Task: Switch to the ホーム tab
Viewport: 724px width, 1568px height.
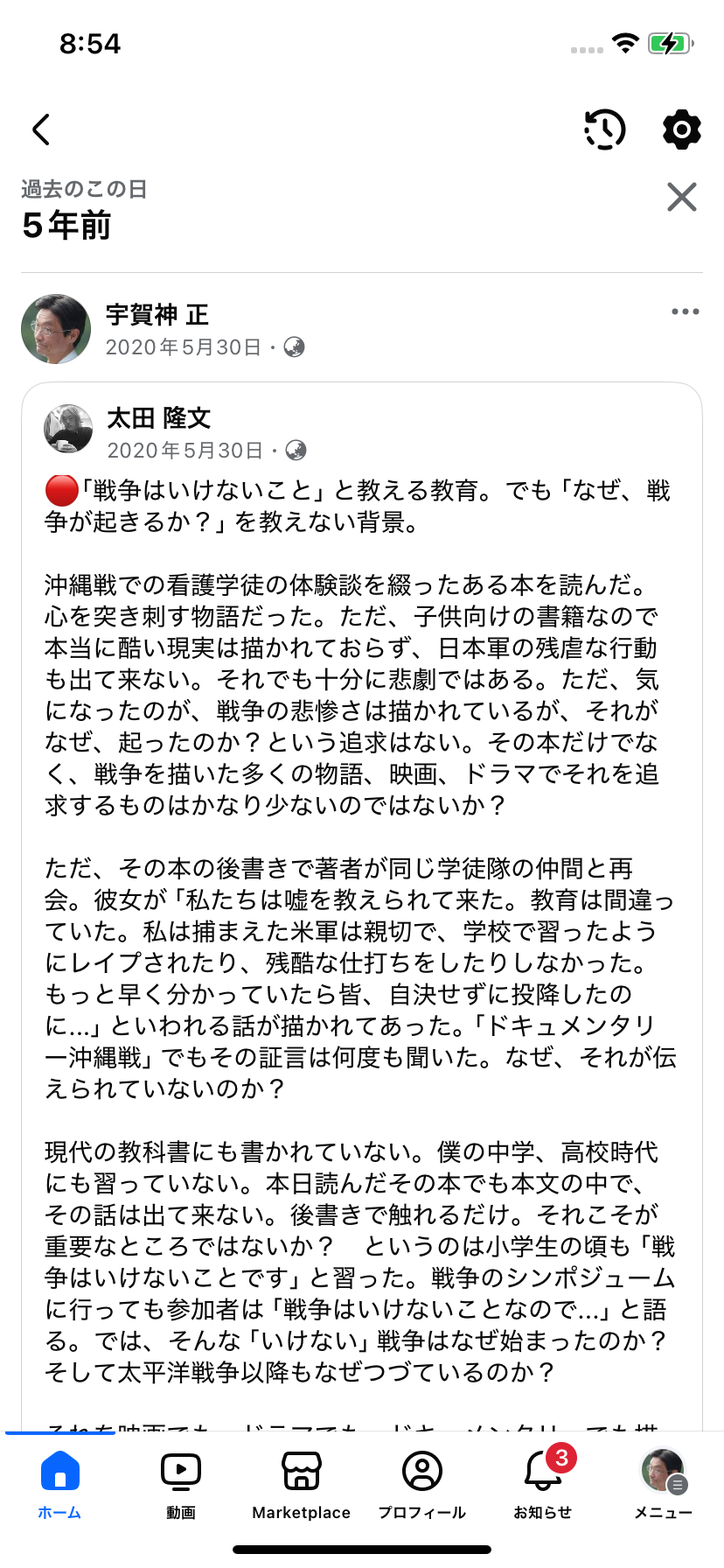Action: pos(59,1482)
